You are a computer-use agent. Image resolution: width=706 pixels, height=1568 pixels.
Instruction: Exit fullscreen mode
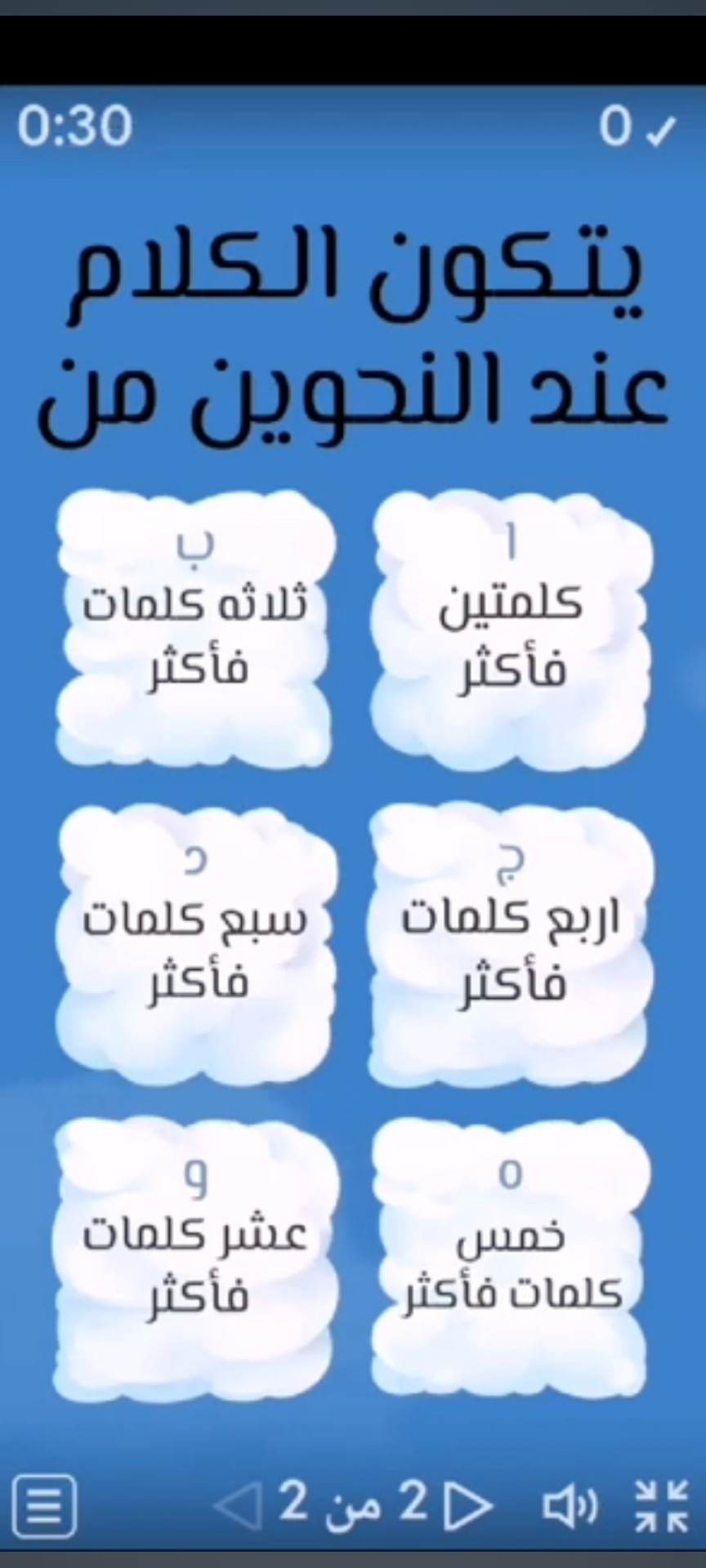click(x=662, y=1505)
